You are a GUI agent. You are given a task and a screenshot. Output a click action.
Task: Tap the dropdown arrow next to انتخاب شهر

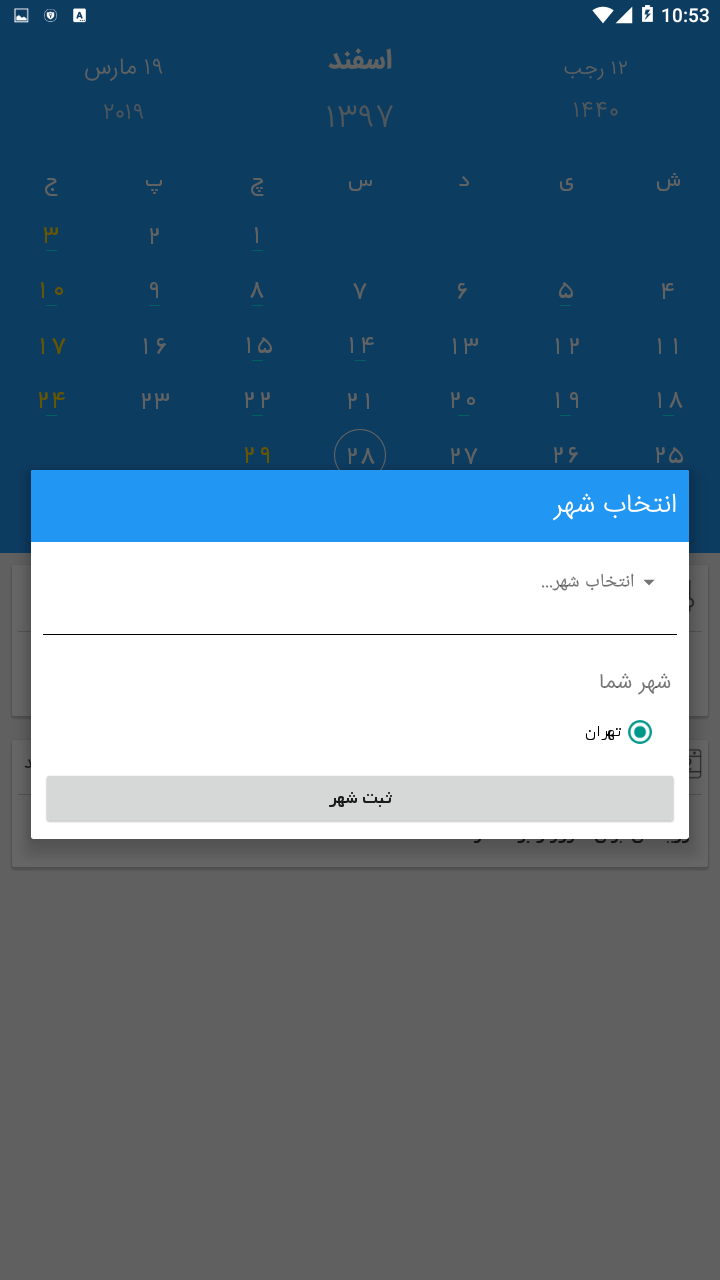tap(650, 580)
